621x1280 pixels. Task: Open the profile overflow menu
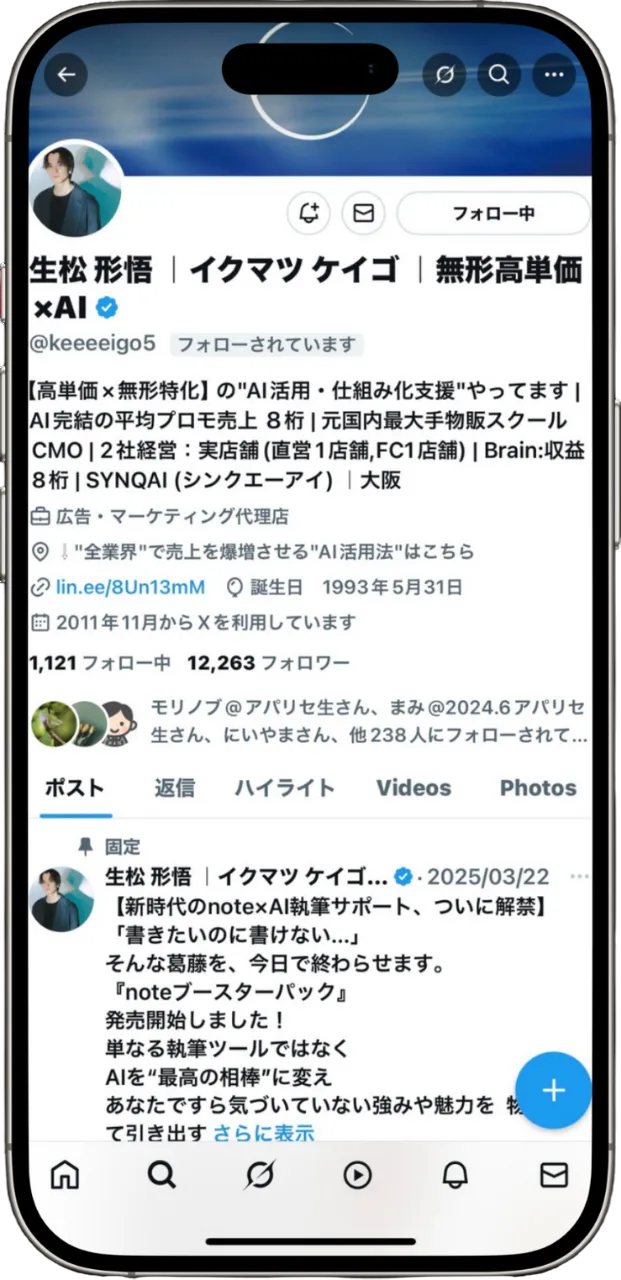coord(554,75)
